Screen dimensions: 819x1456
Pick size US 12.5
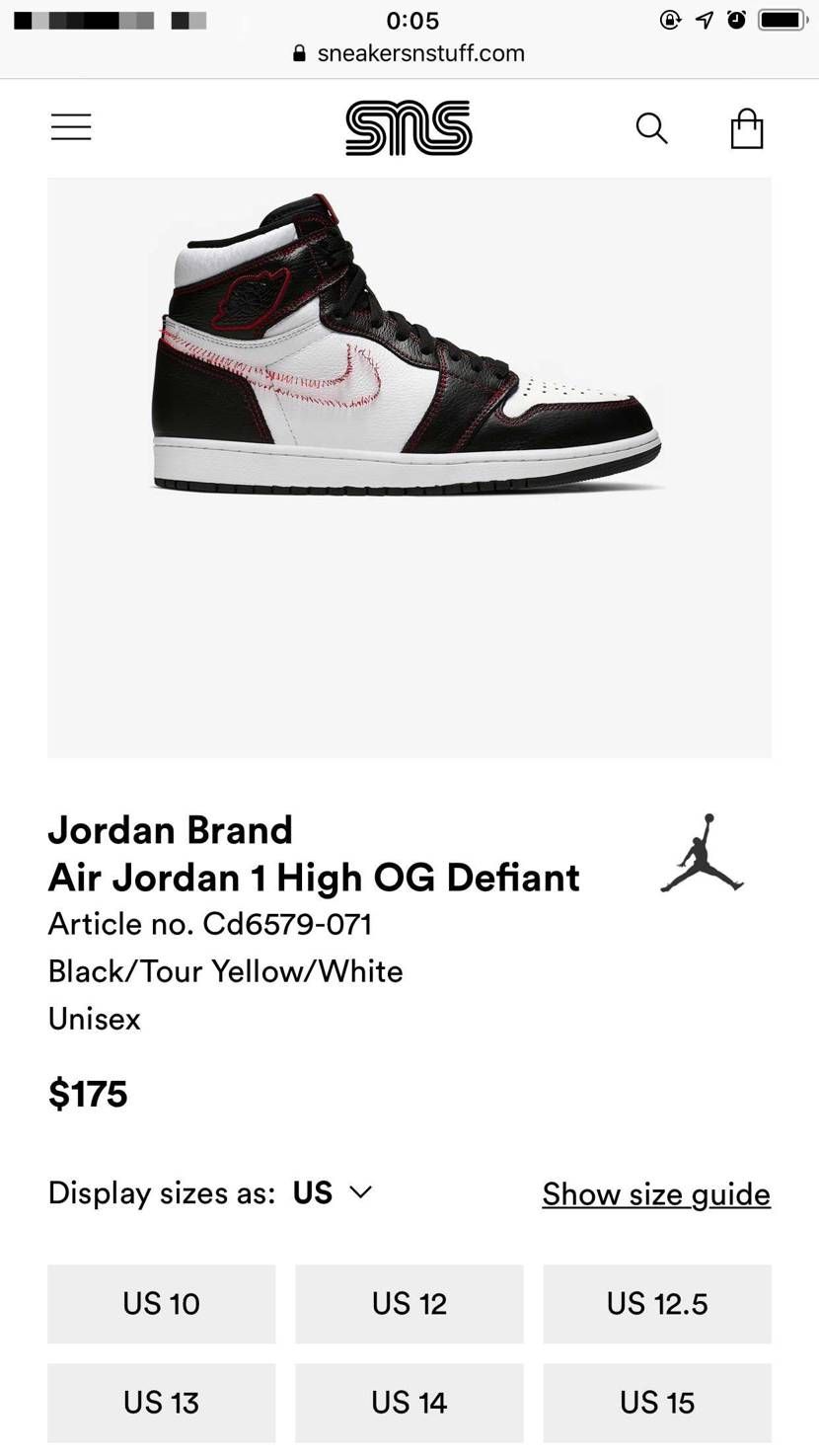(x=657, y=1304)
